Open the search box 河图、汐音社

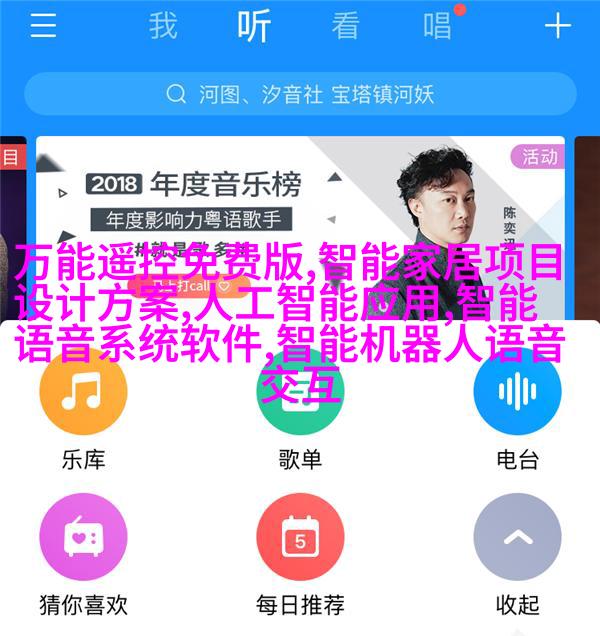300,94
